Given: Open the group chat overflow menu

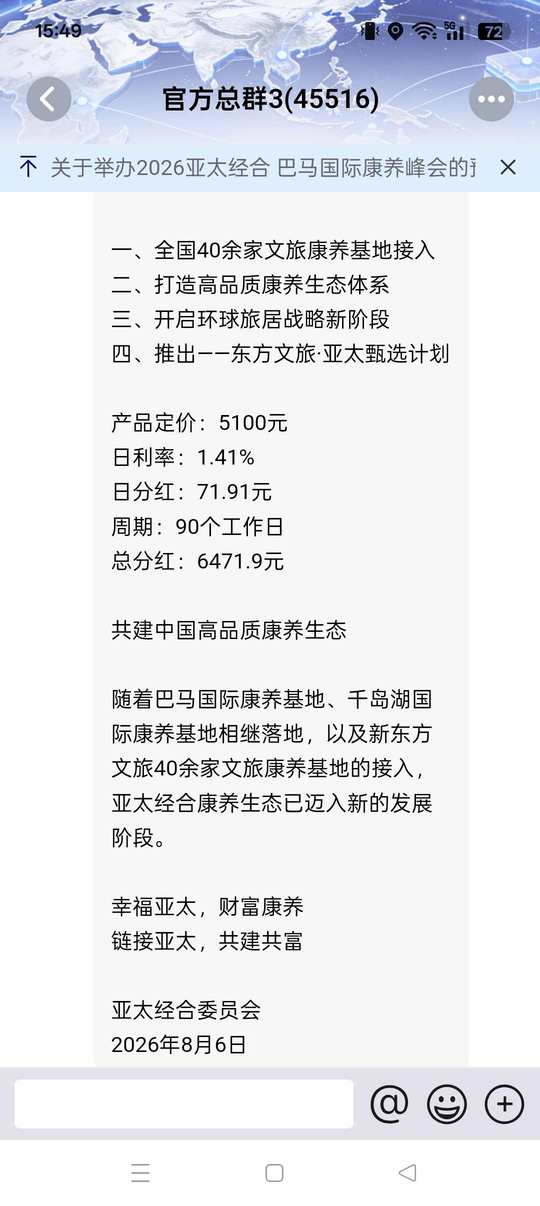Looking at the screenshot, I should (x=491, y=99).
